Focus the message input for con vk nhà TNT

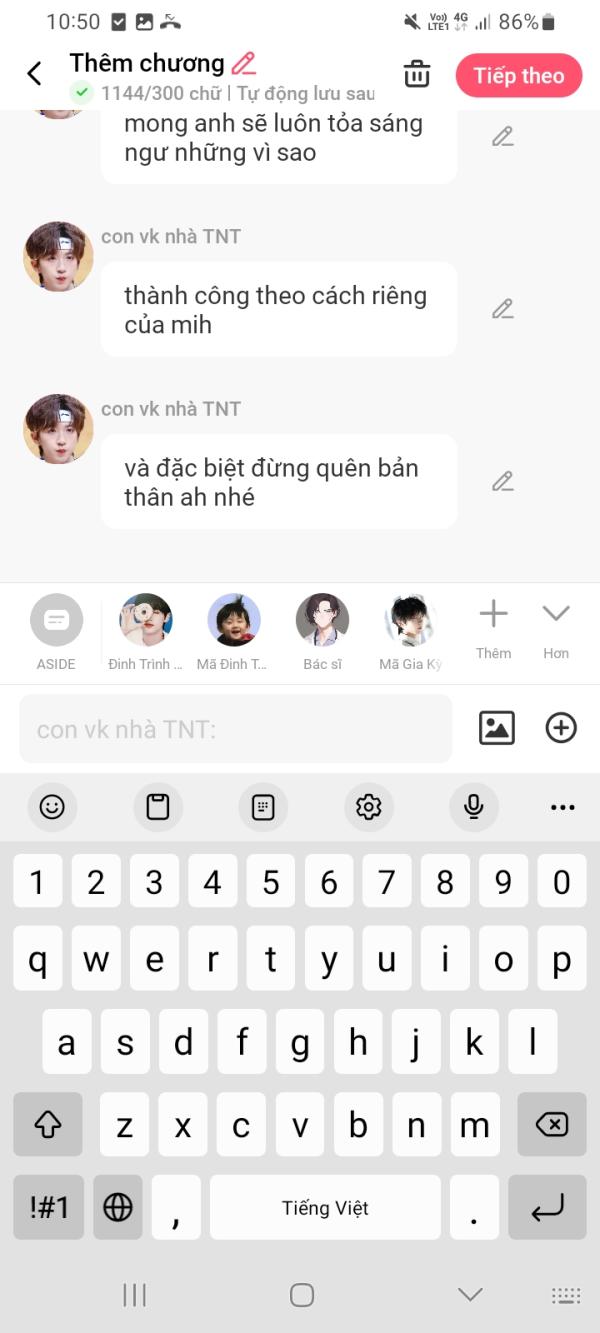(235, 729)
